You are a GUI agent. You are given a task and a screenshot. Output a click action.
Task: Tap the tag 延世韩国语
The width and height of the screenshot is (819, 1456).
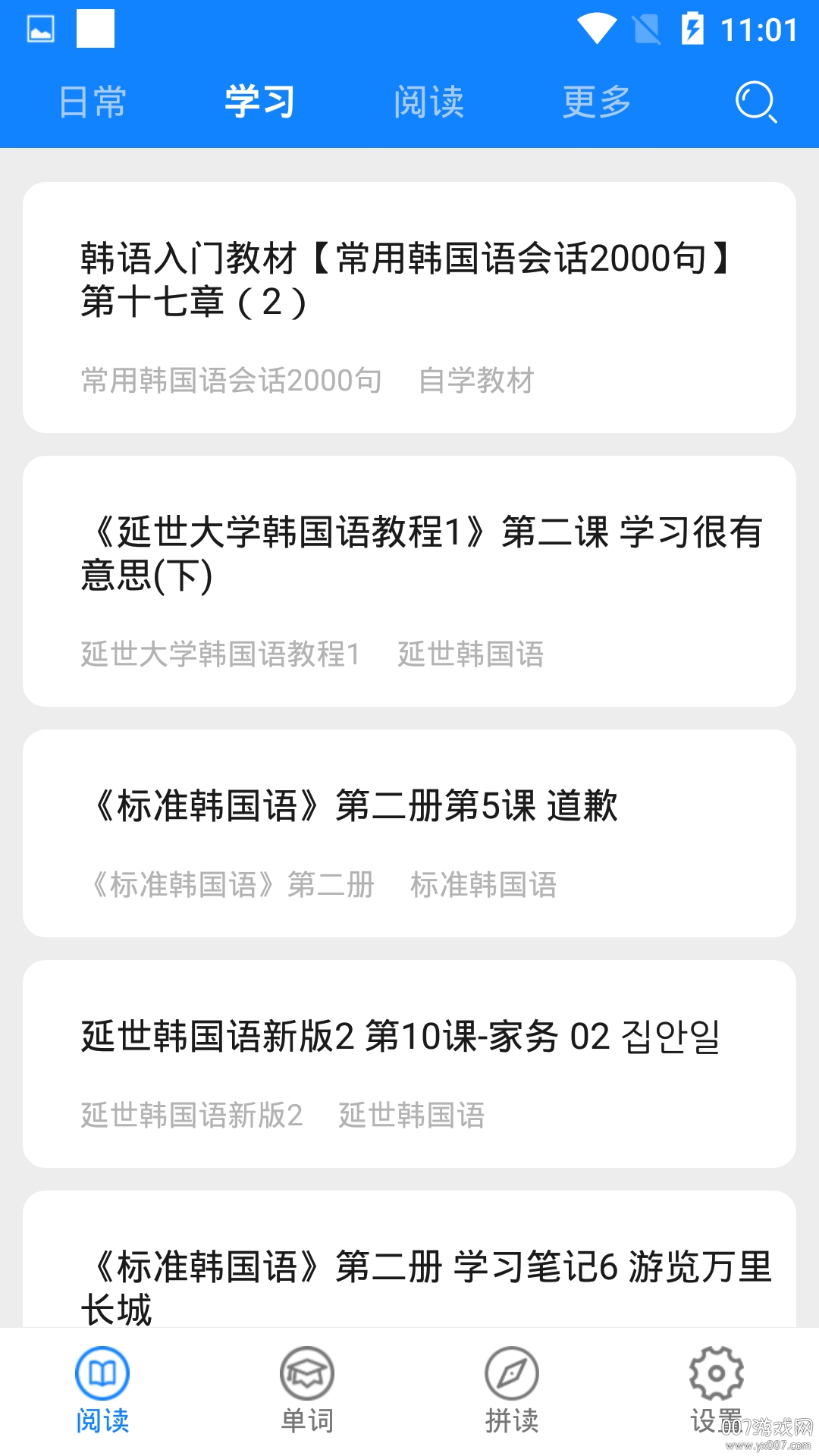click(x=472, y=656)
